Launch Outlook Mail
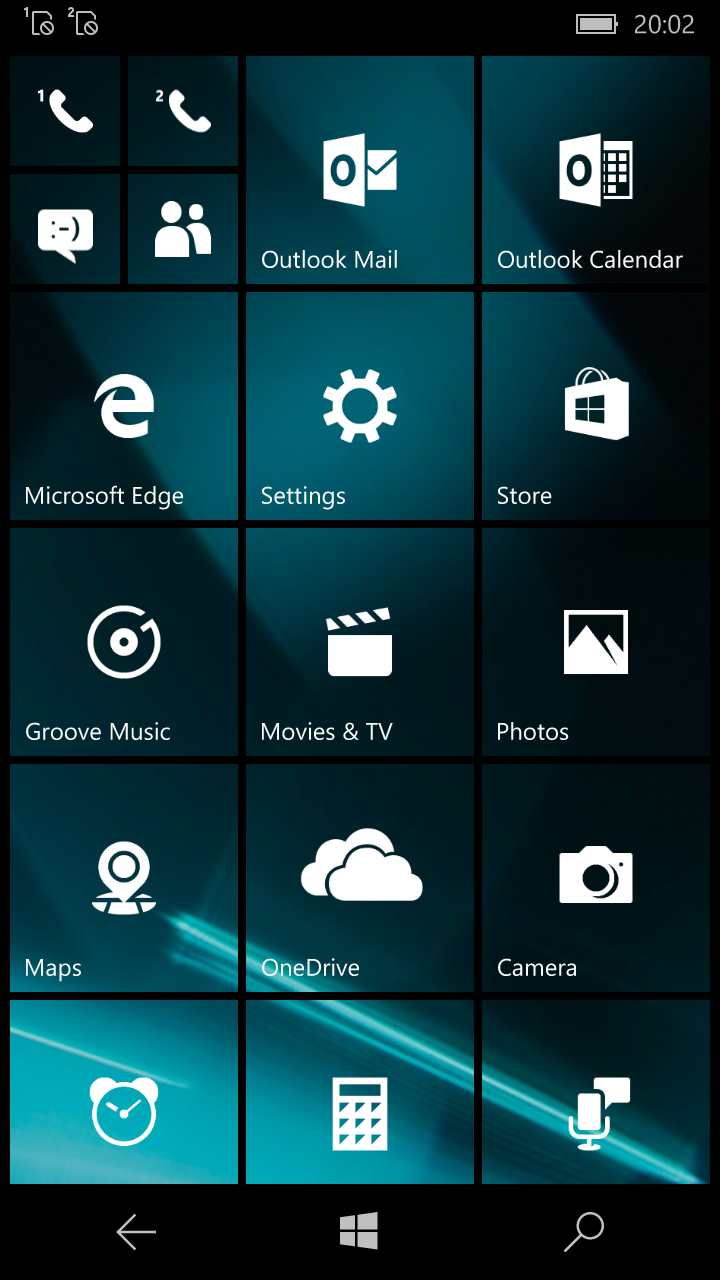720x1280 pixels. click(x=360, y=170)
